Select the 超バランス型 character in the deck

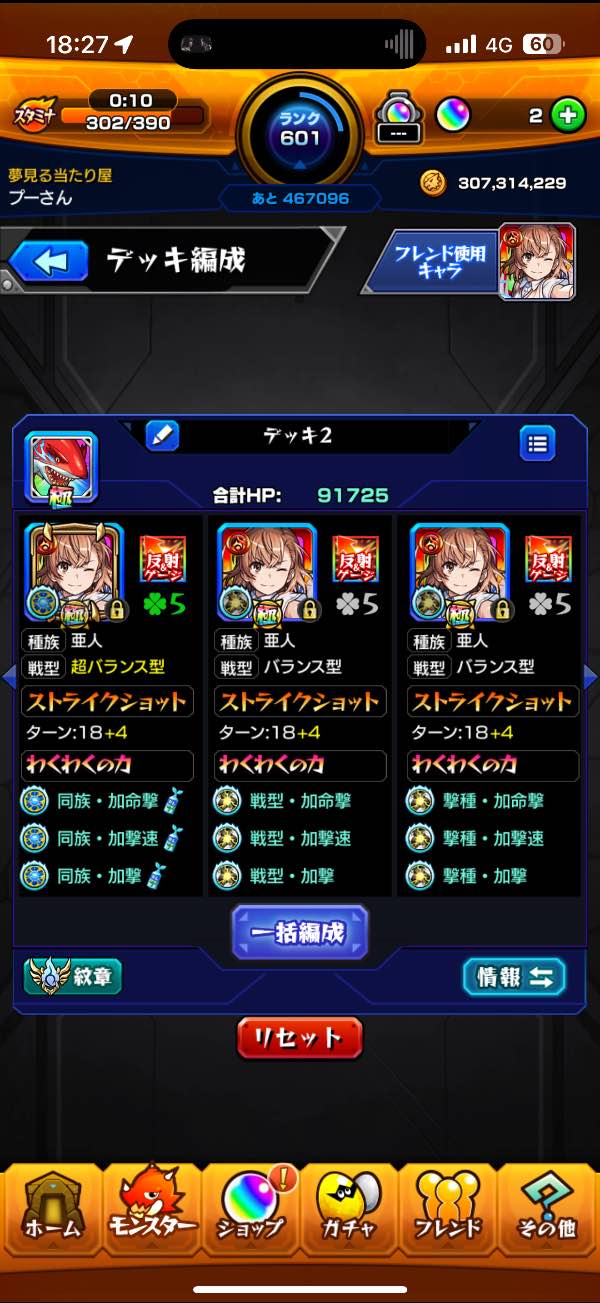pos(73,571)
